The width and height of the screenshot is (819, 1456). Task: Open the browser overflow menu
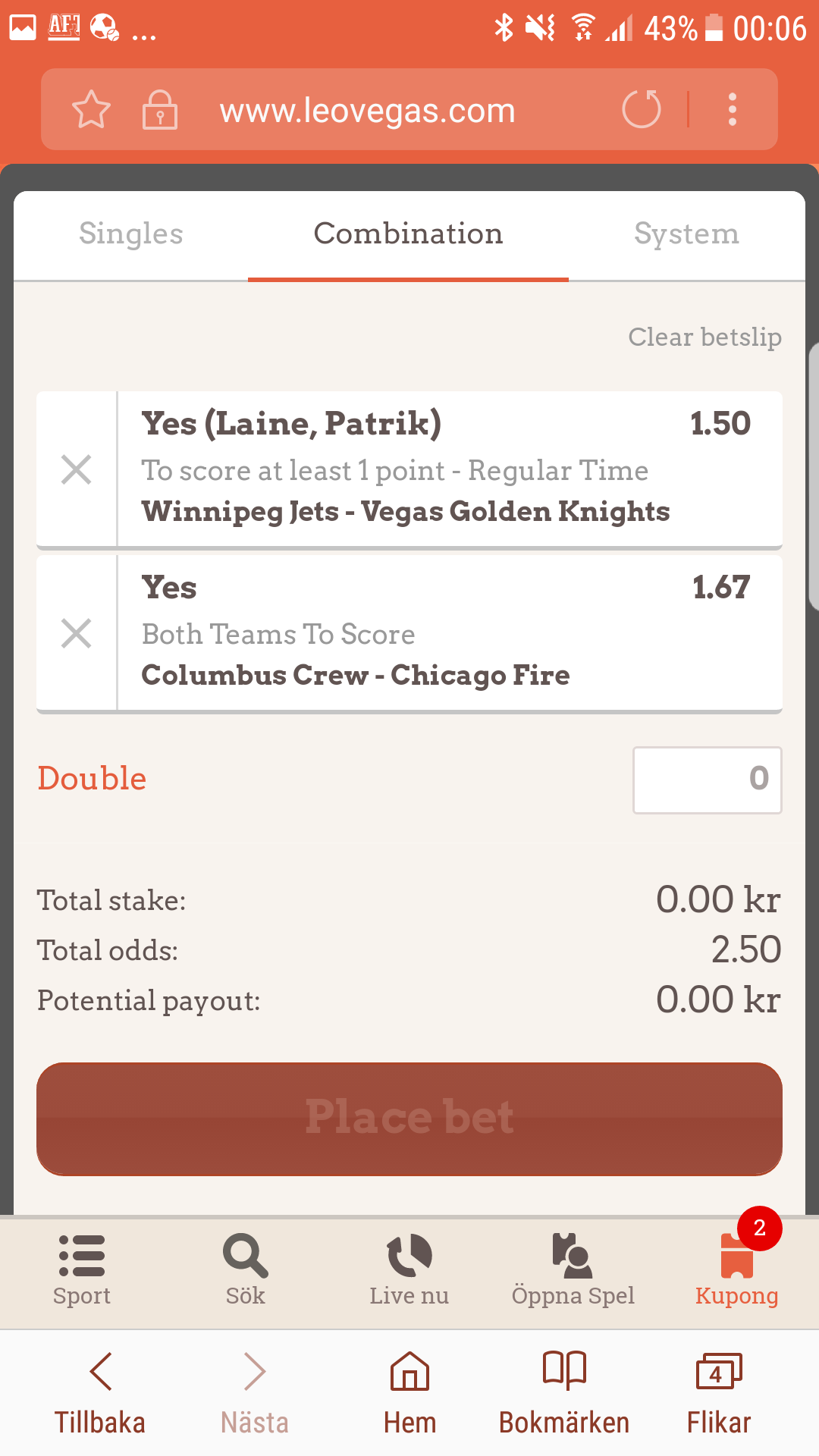coord(733,109)
